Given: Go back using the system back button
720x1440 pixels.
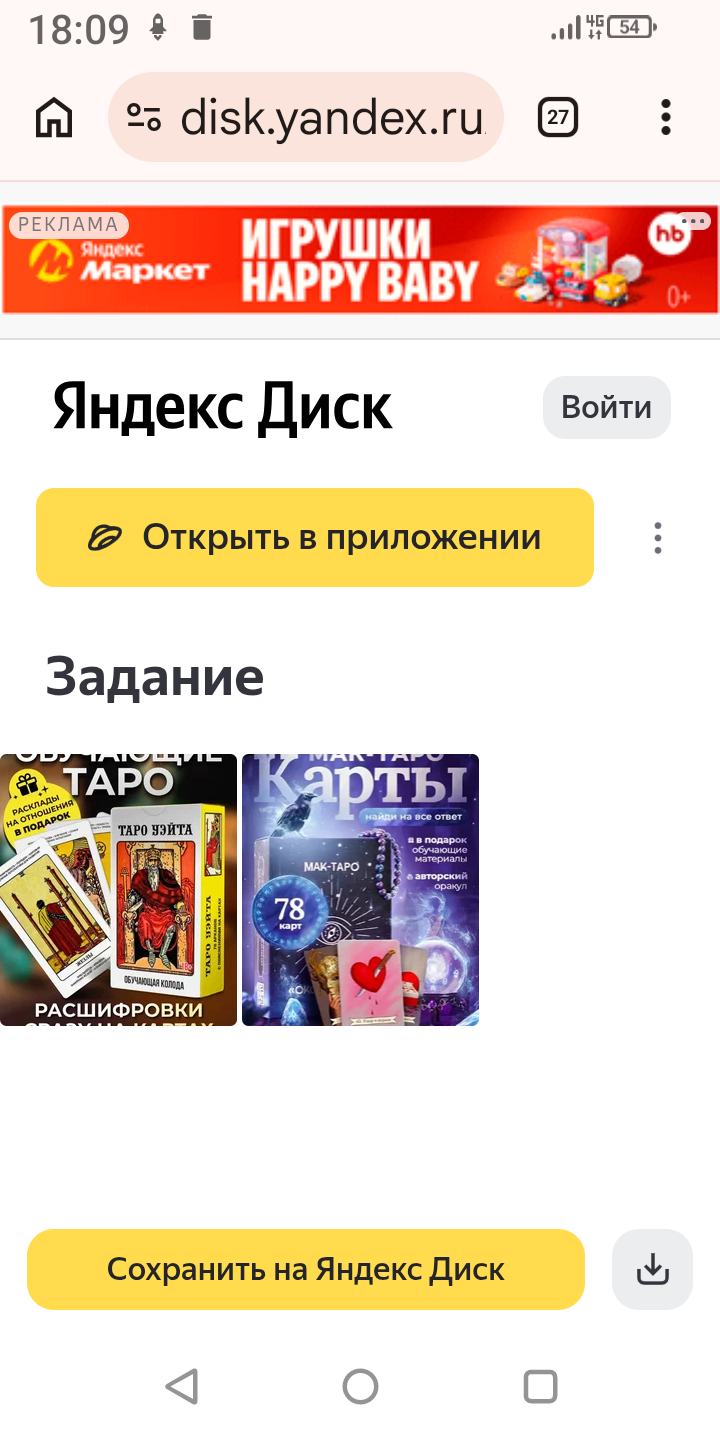Looking at the screenshot, I should point(181,1386).
